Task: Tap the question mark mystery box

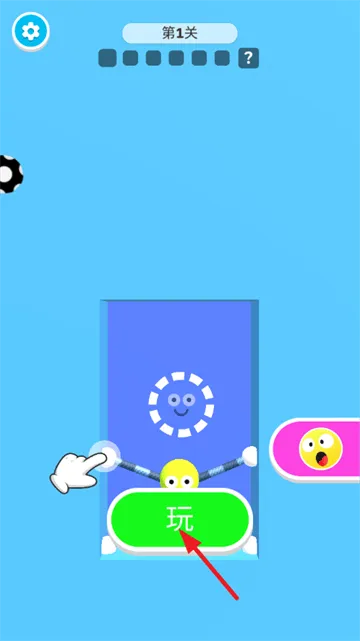Action: tap(248, 58)
